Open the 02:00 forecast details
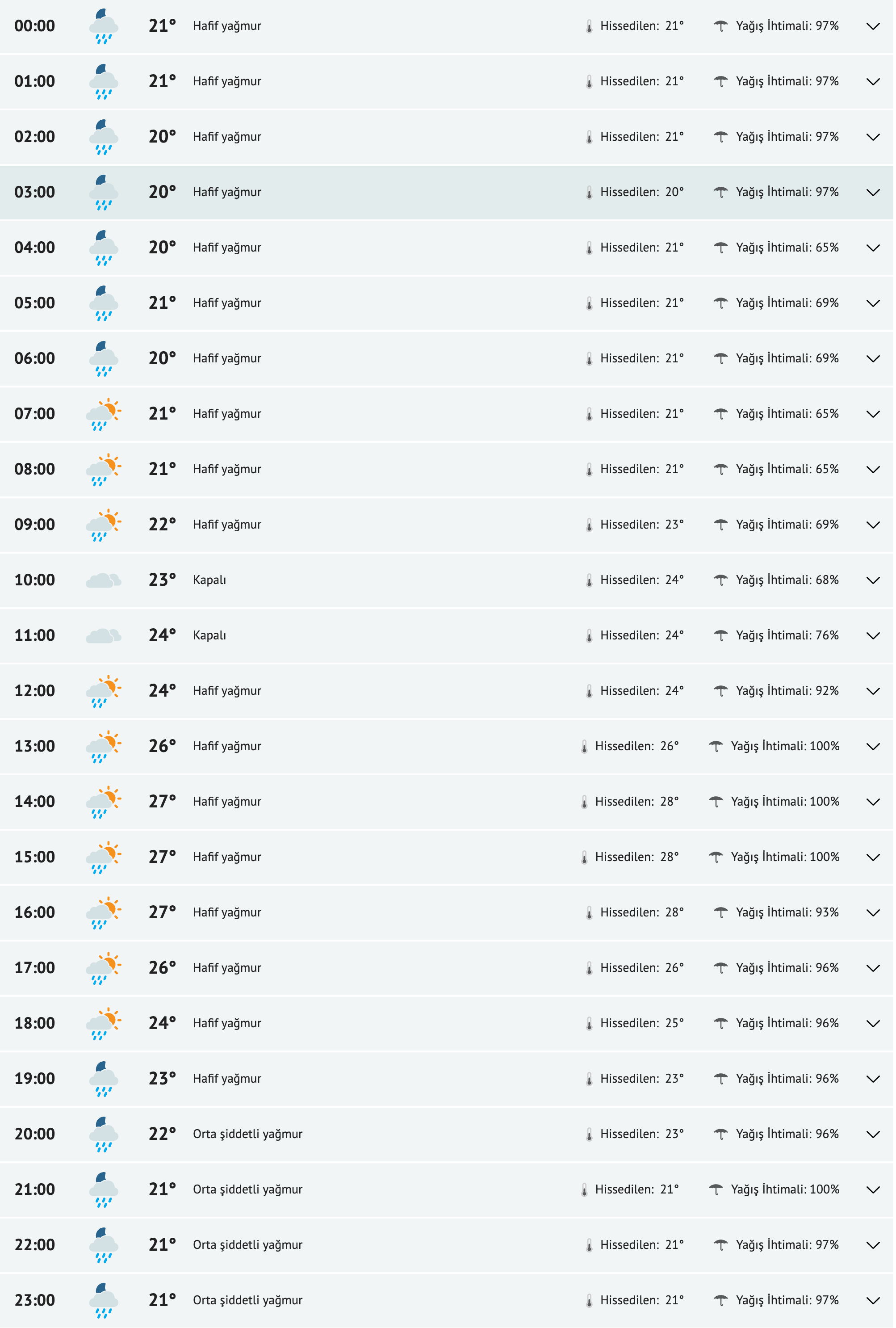The image size is (896, 1328). [873, 137]
